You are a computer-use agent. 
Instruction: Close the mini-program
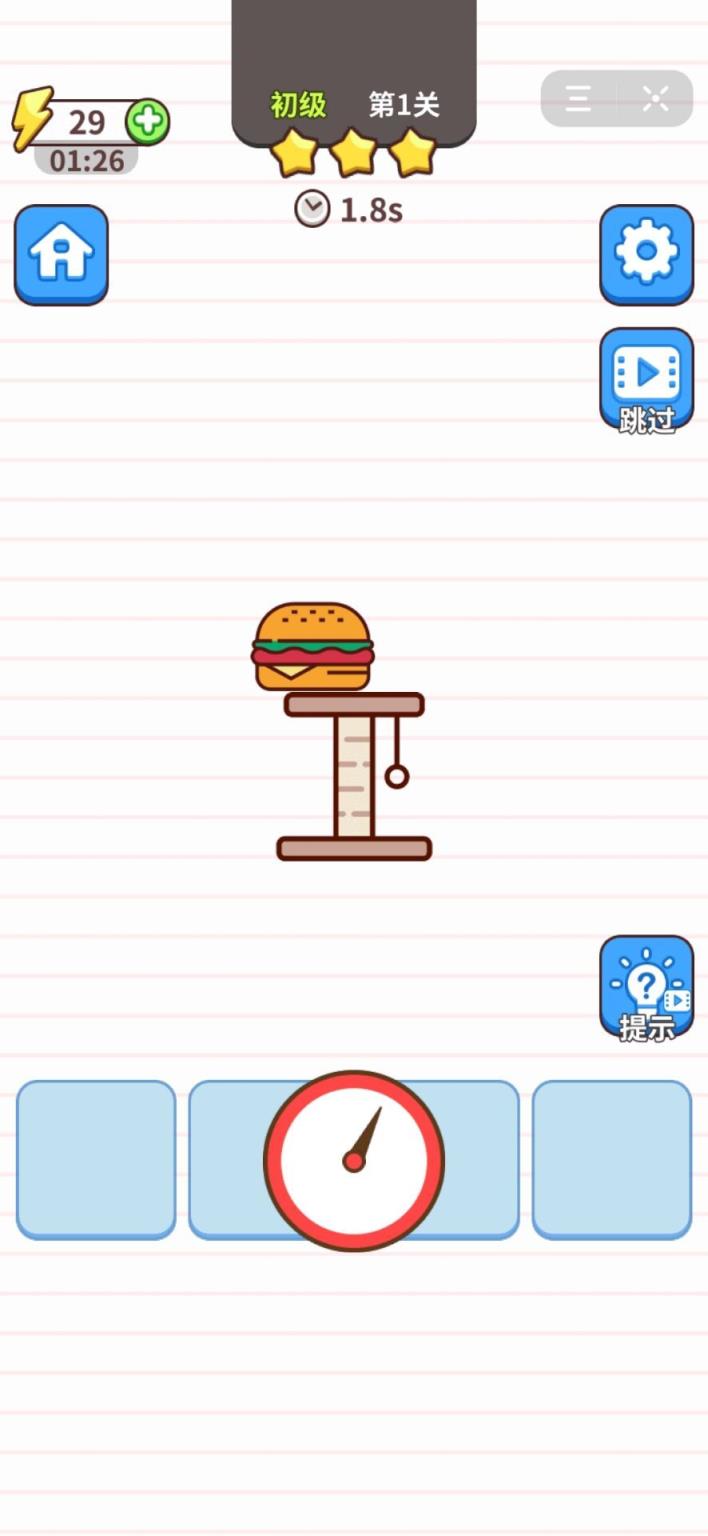pyautogui.click(x=655, y=98)
